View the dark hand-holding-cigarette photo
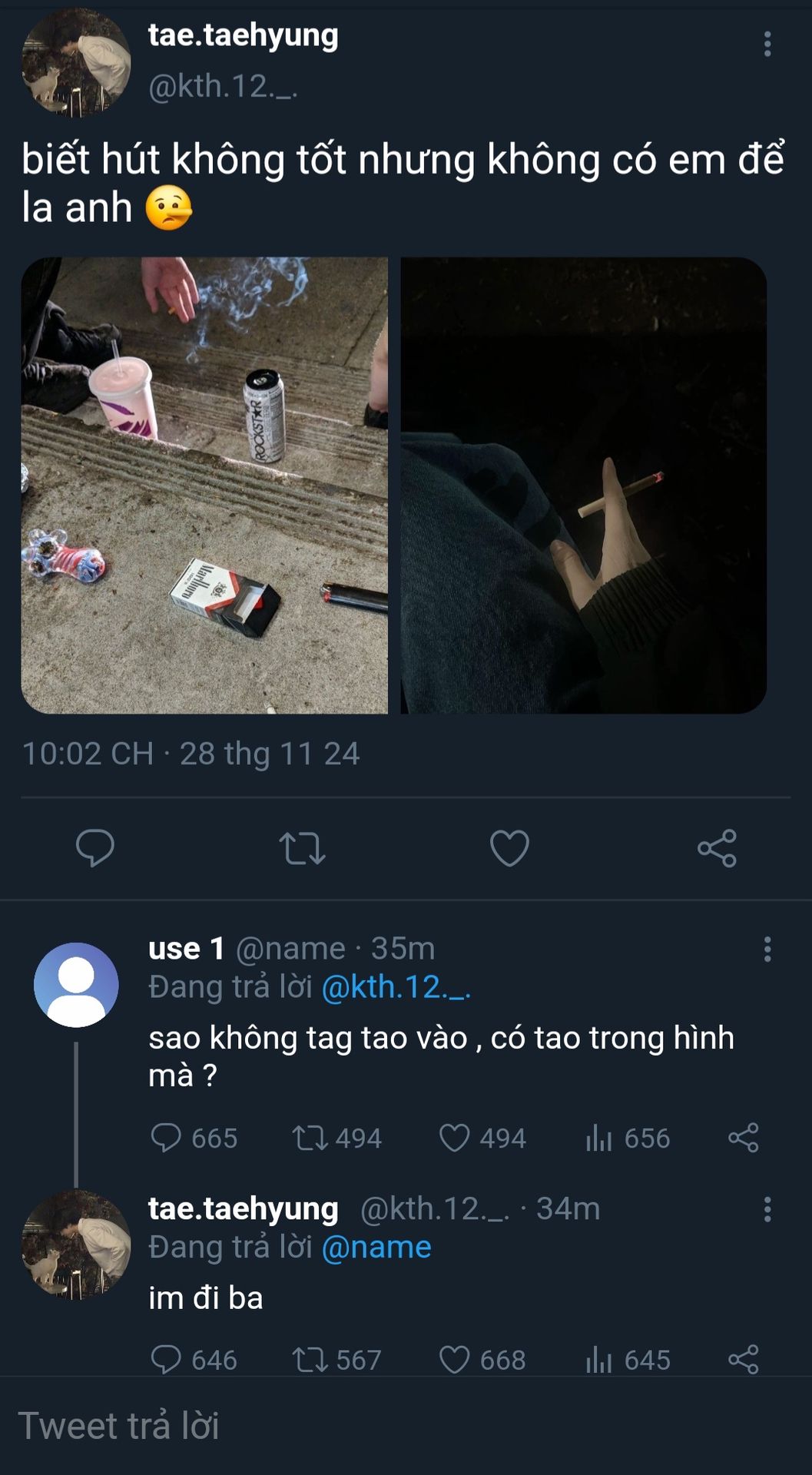The image size is (812, 1475). [x=584, y=486]
